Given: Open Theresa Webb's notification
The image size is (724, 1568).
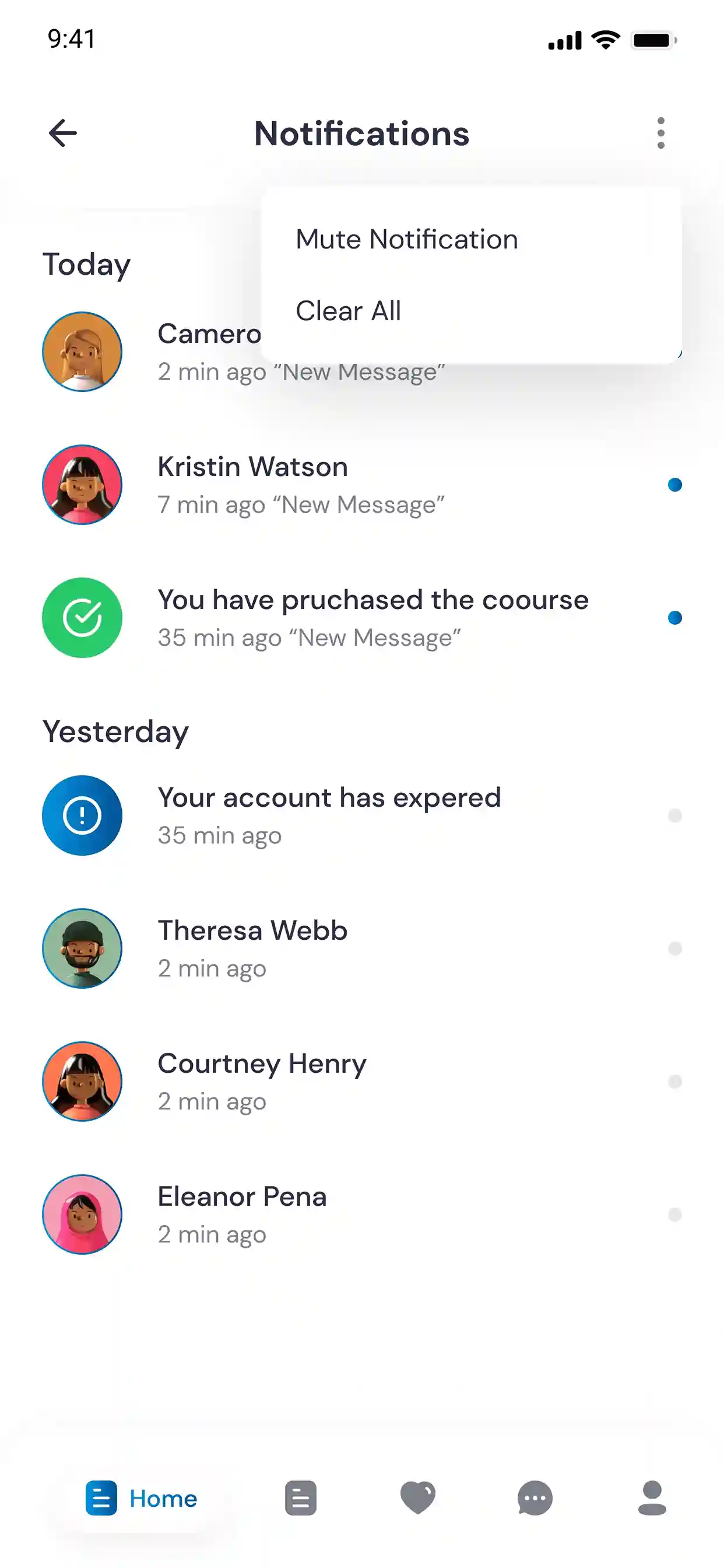Looking at the screenshot, I should (x=362, y=949).
